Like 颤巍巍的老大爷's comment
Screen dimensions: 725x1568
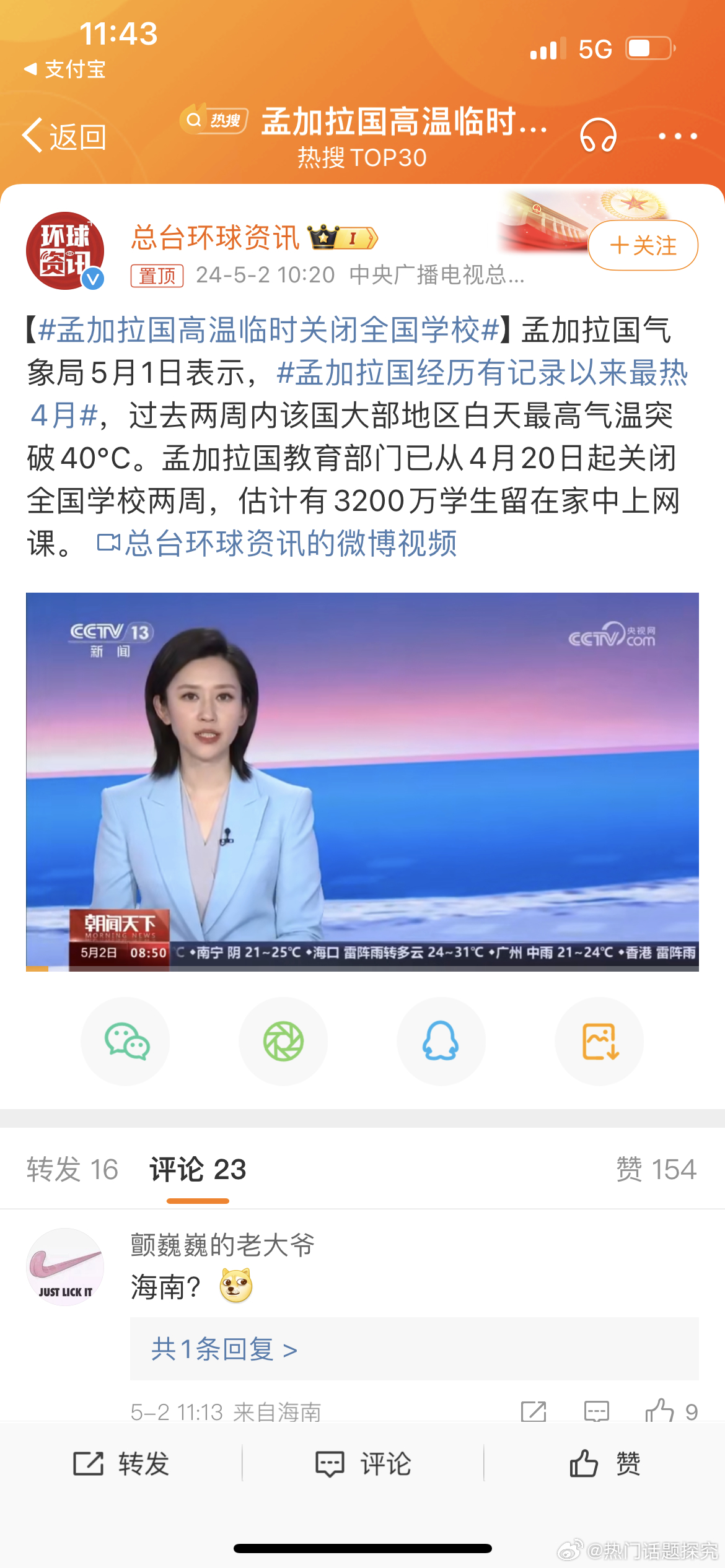point(671,1411)
